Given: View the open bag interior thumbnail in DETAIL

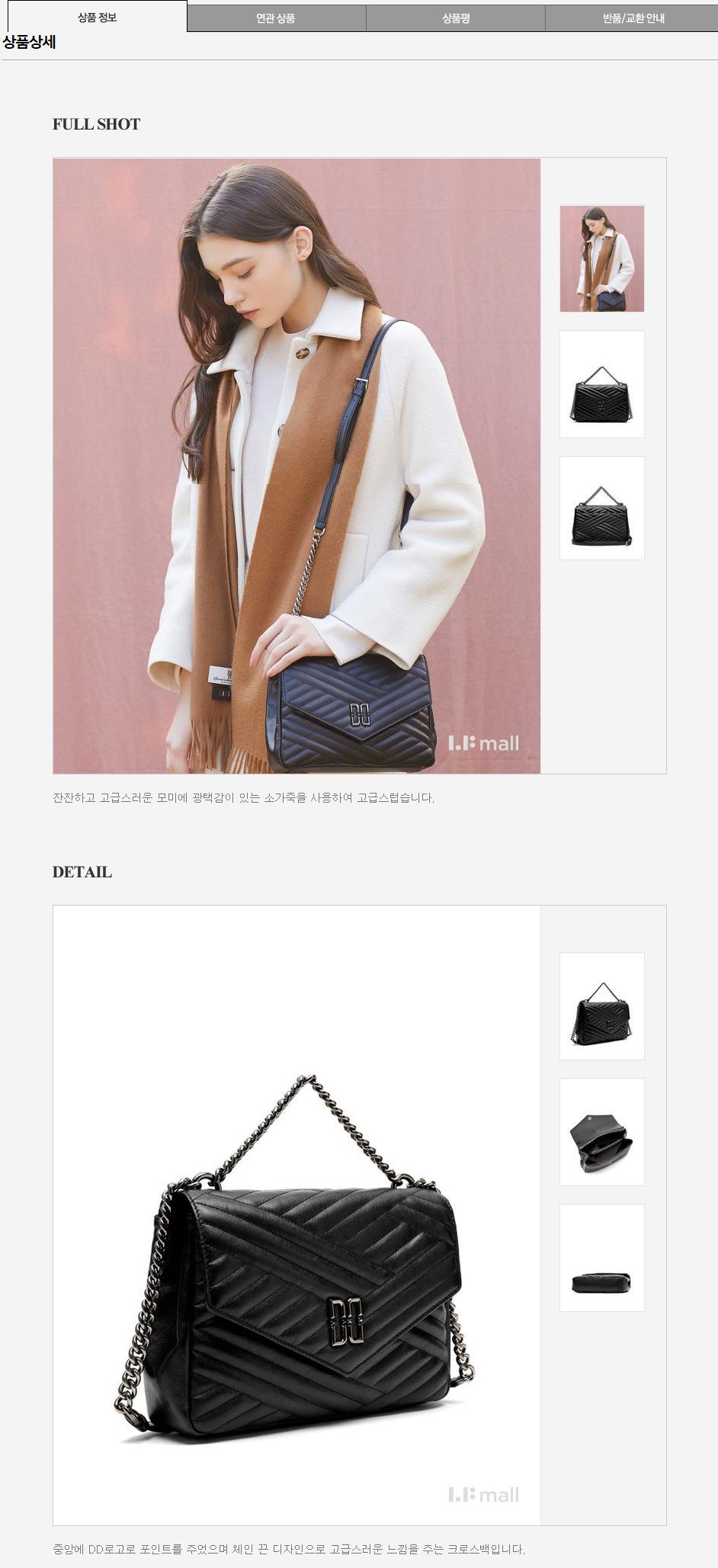Looking at the screenshot, I should [601, 1132].
